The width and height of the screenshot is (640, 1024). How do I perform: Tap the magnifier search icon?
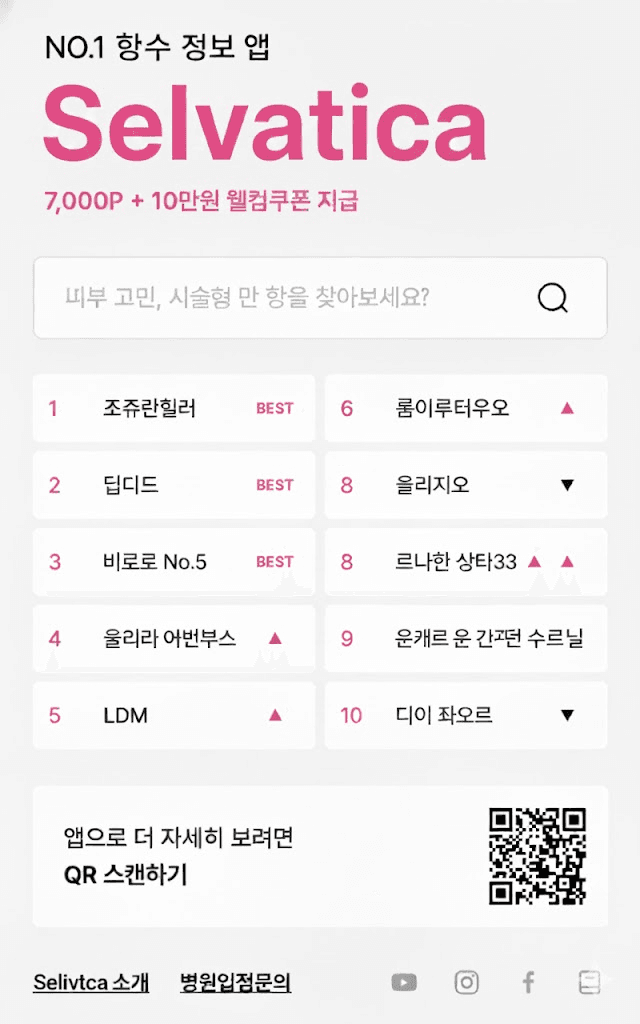[x=552, y=298]
